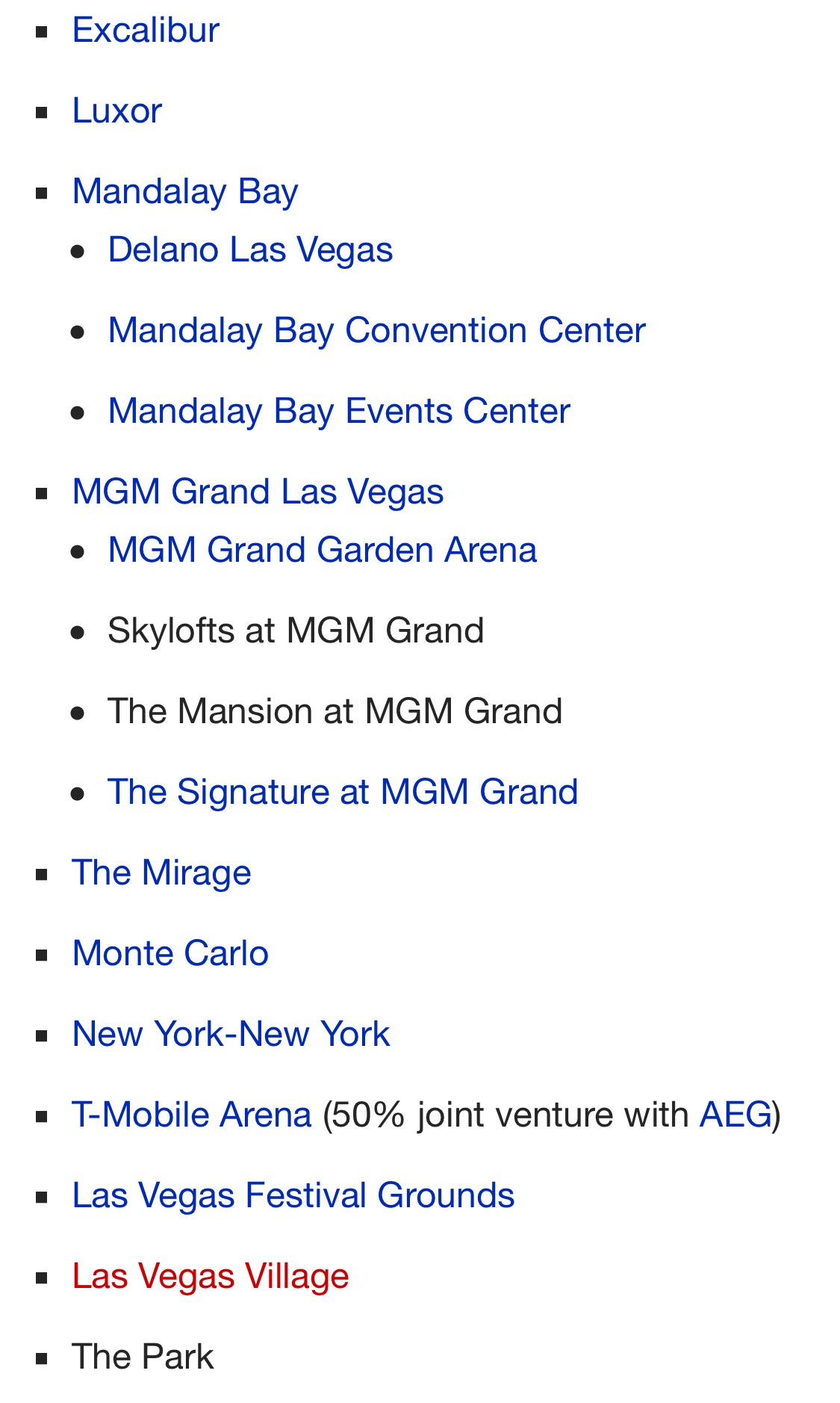The width and height of the screenshot is (840, 1403).
Task: Visit the New York-New York article
Action: click(231, 1035)
